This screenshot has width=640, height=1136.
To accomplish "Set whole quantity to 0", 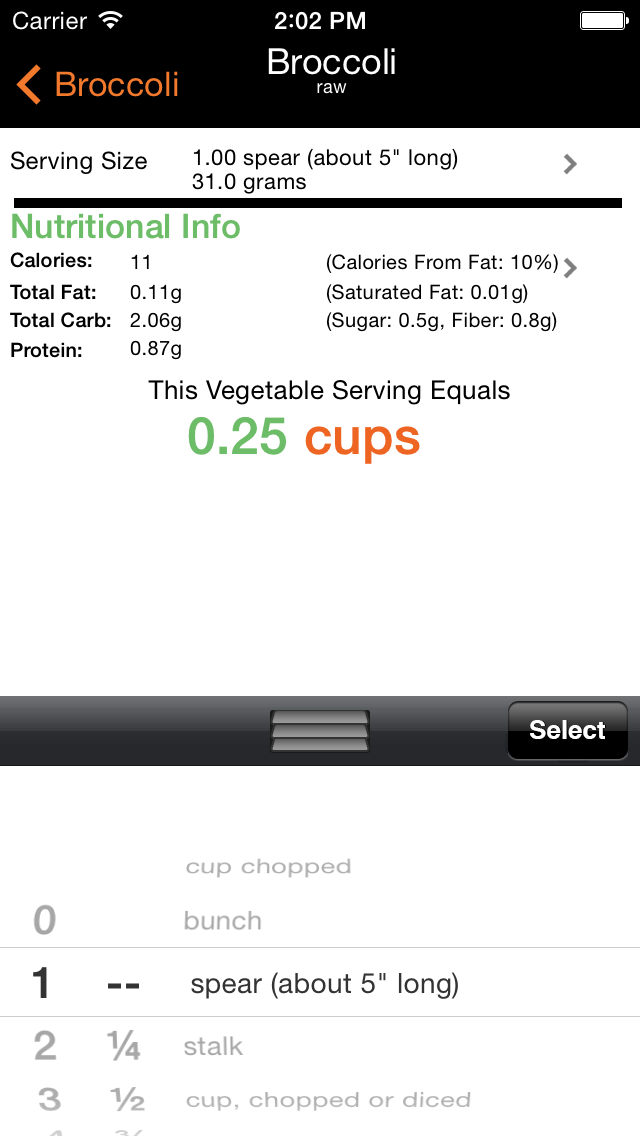I will point(44,920).
